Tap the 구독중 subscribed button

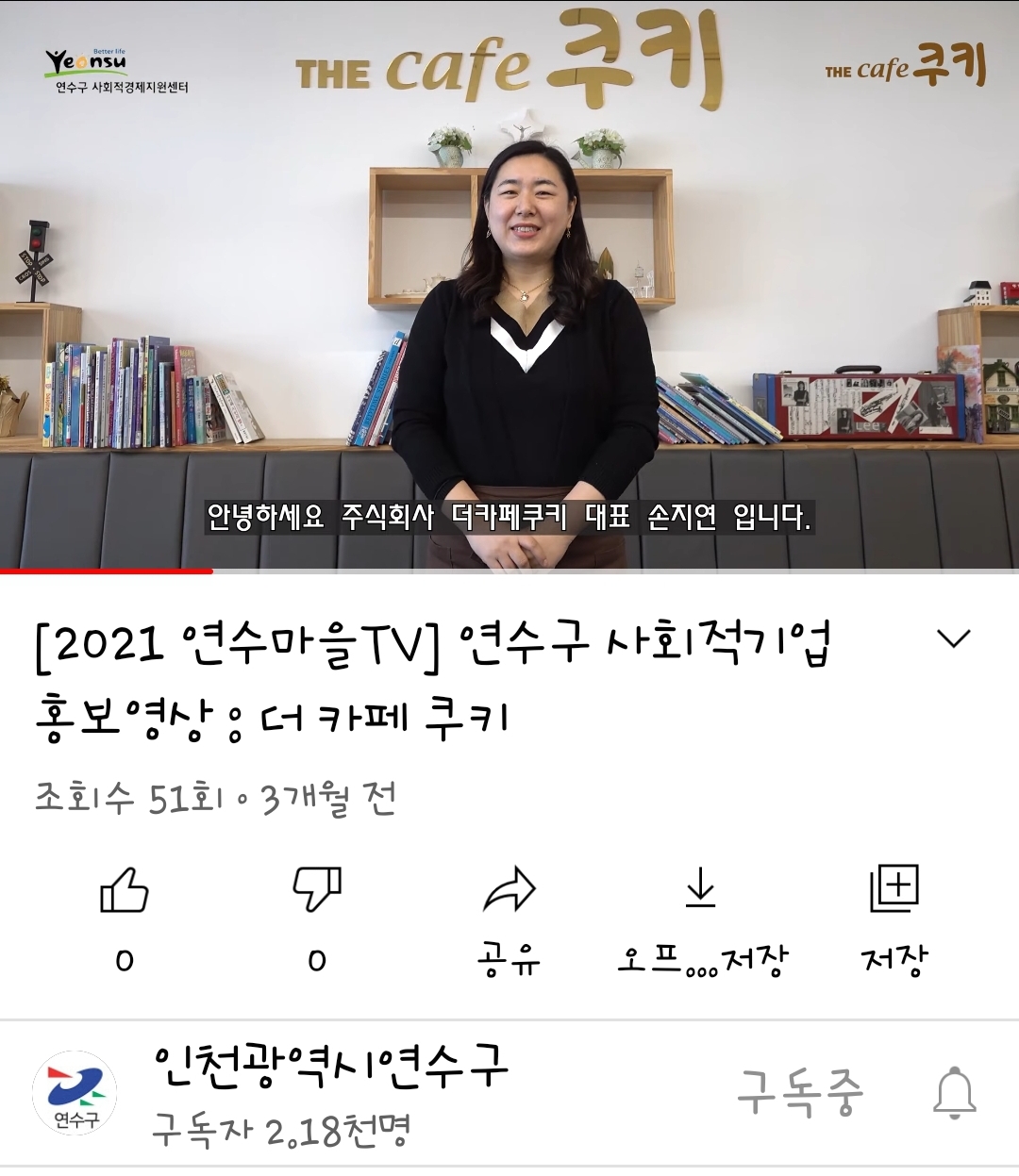pos(799,1092)
